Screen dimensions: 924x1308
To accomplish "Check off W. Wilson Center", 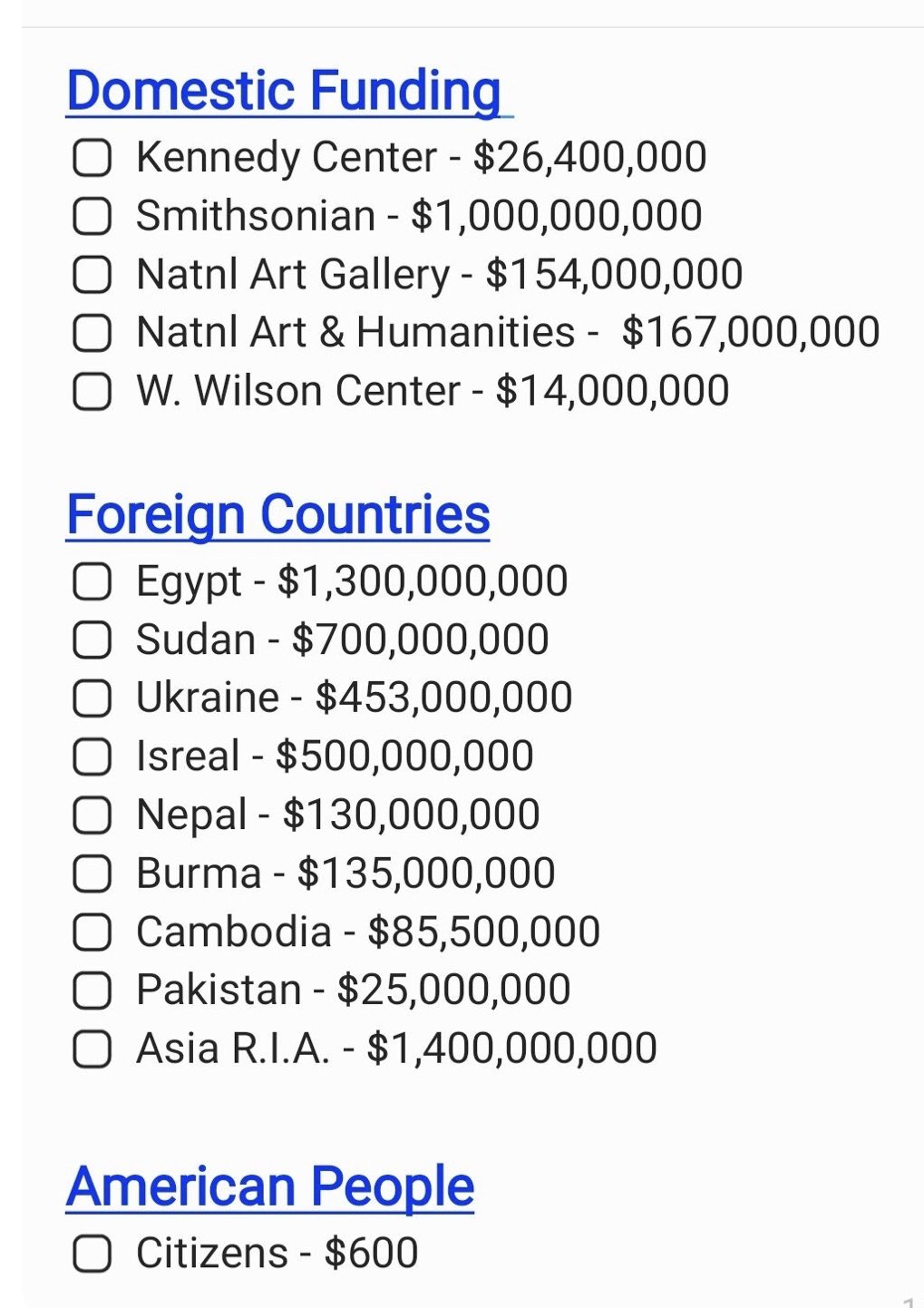I will (x=92, y=392).
